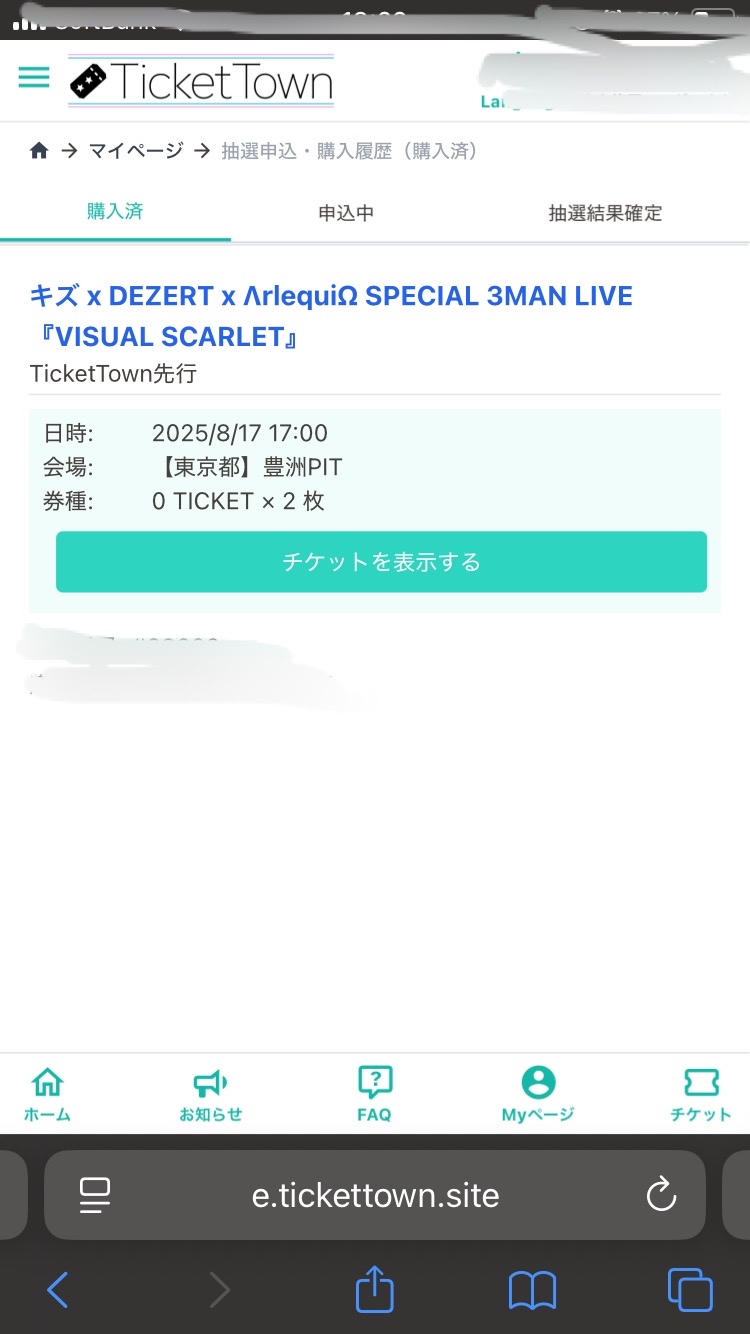Viewport: 750px width, 1334px height.
Task: Reload the page in Safari
Action: point(661,1195)
